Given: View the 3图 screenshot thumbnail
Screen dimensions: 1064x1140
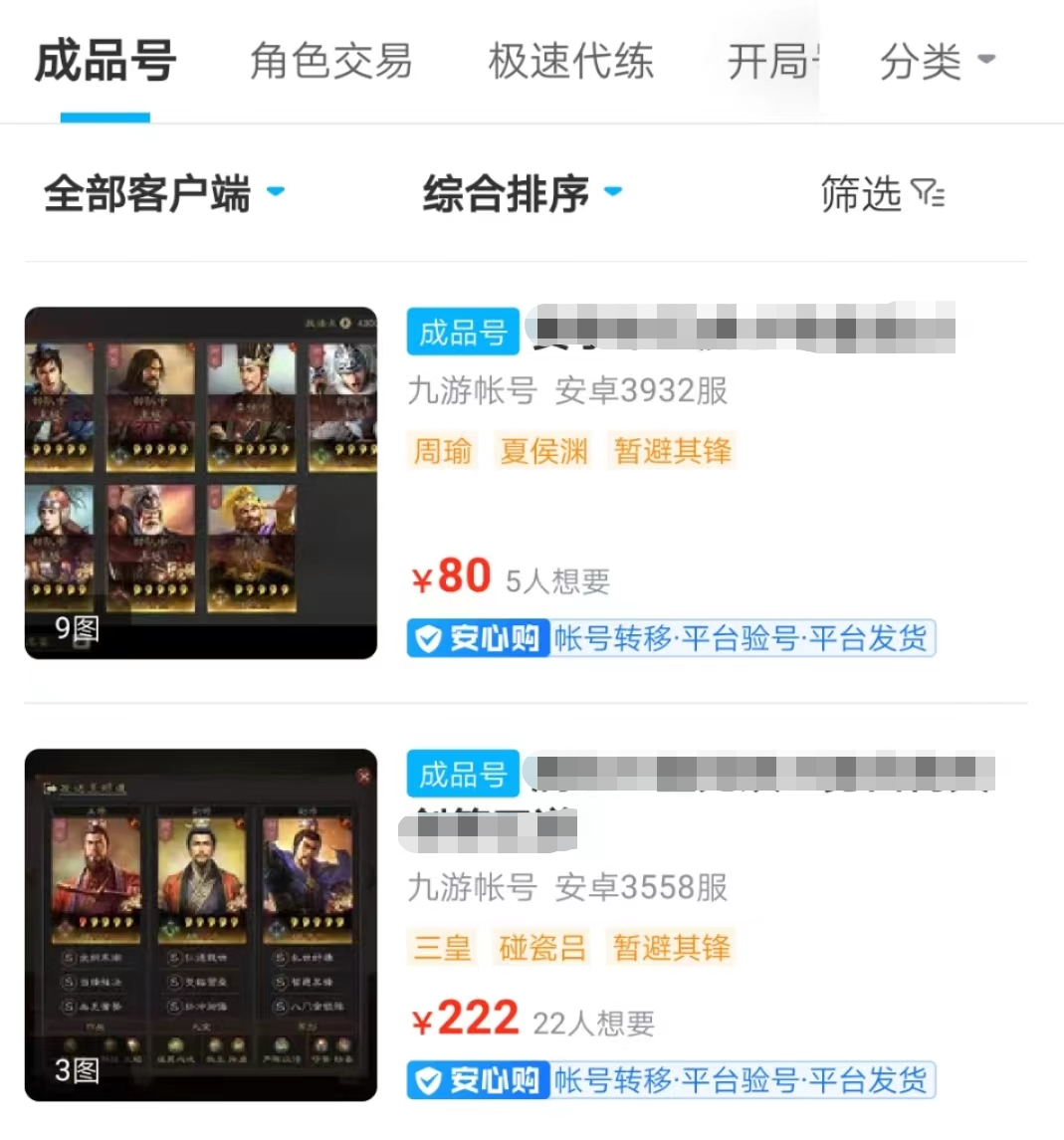Looking at the screenshot, I should pyautogui.click(x=201, y=925).
